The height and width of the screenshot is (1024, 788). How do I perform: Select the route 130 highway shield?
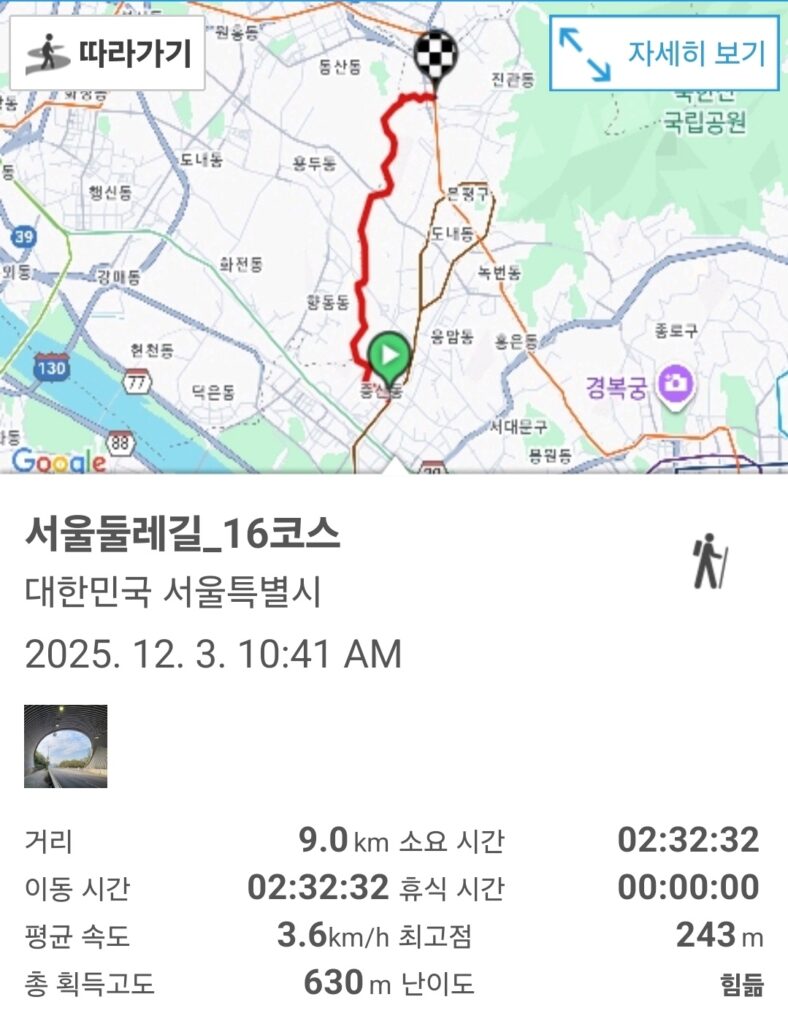(53, 367)
